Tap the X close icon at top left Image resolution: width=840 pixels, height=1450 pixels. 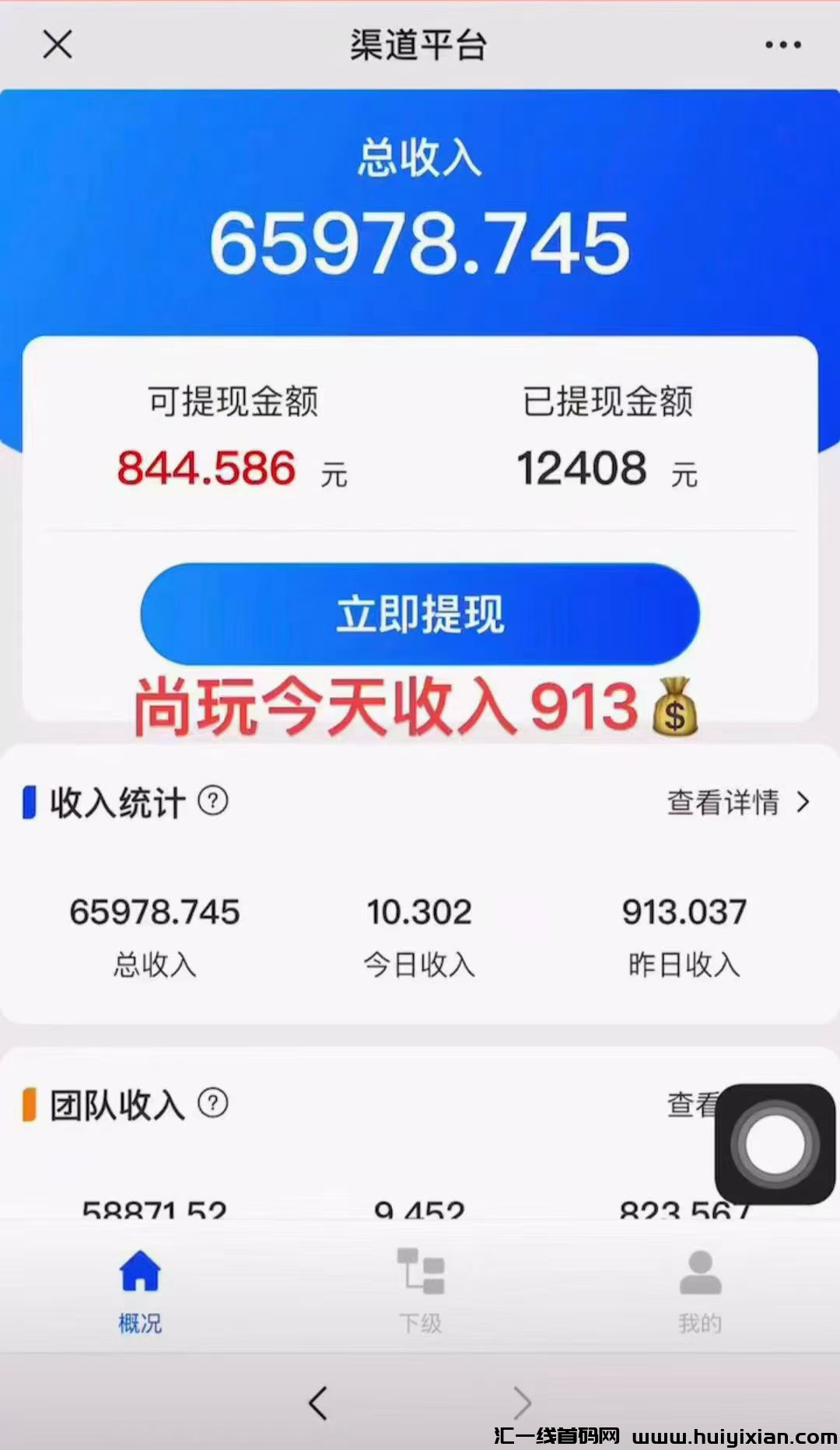(x=56, y=45)
